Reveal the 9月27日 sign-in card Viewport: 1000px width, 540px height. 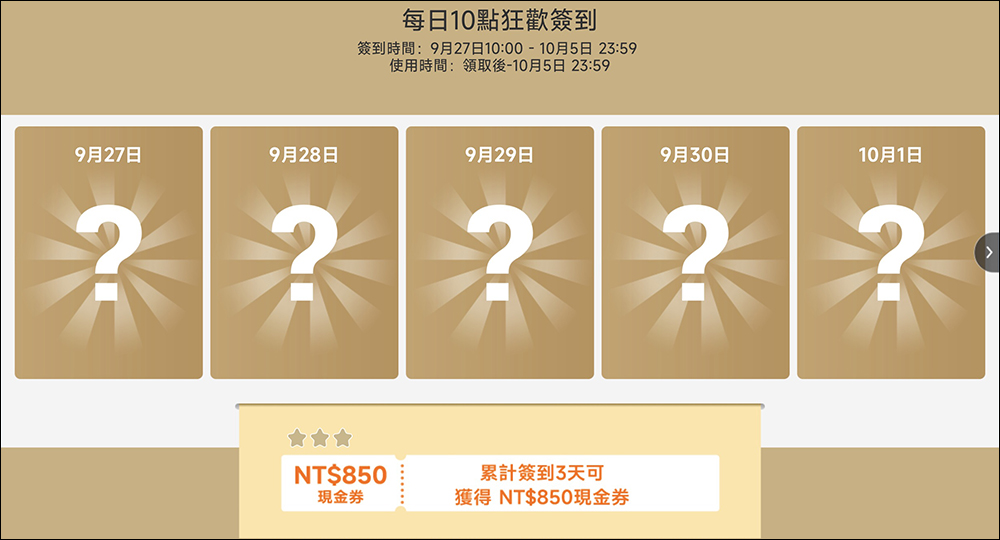[x=108, y=253]
